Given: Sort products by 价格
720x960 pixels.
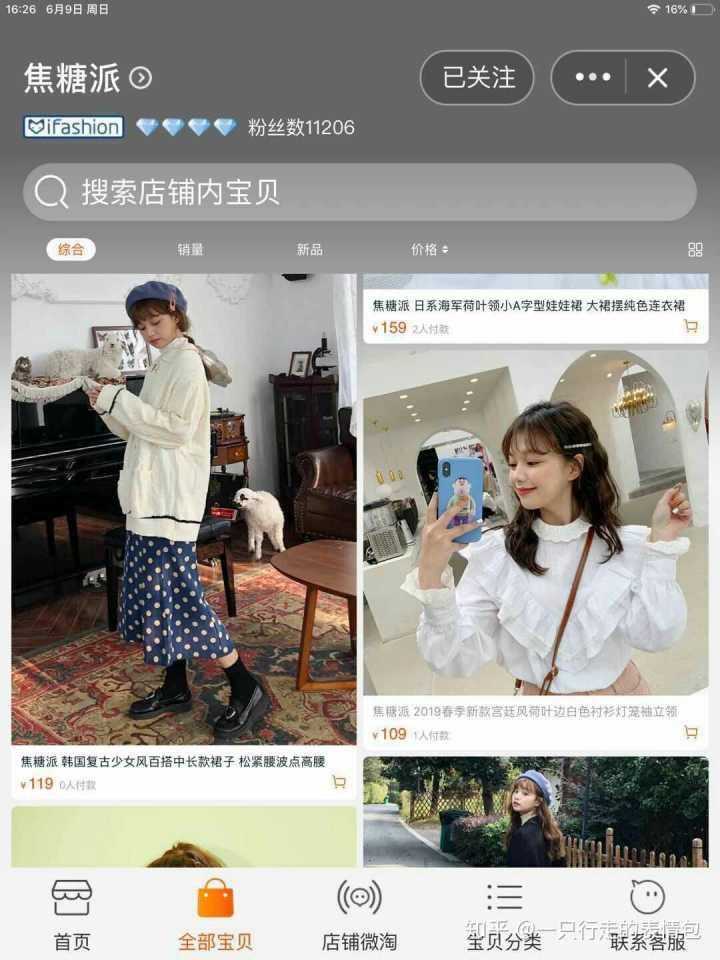Looking at the screenshot, I should tap(429, 249).
